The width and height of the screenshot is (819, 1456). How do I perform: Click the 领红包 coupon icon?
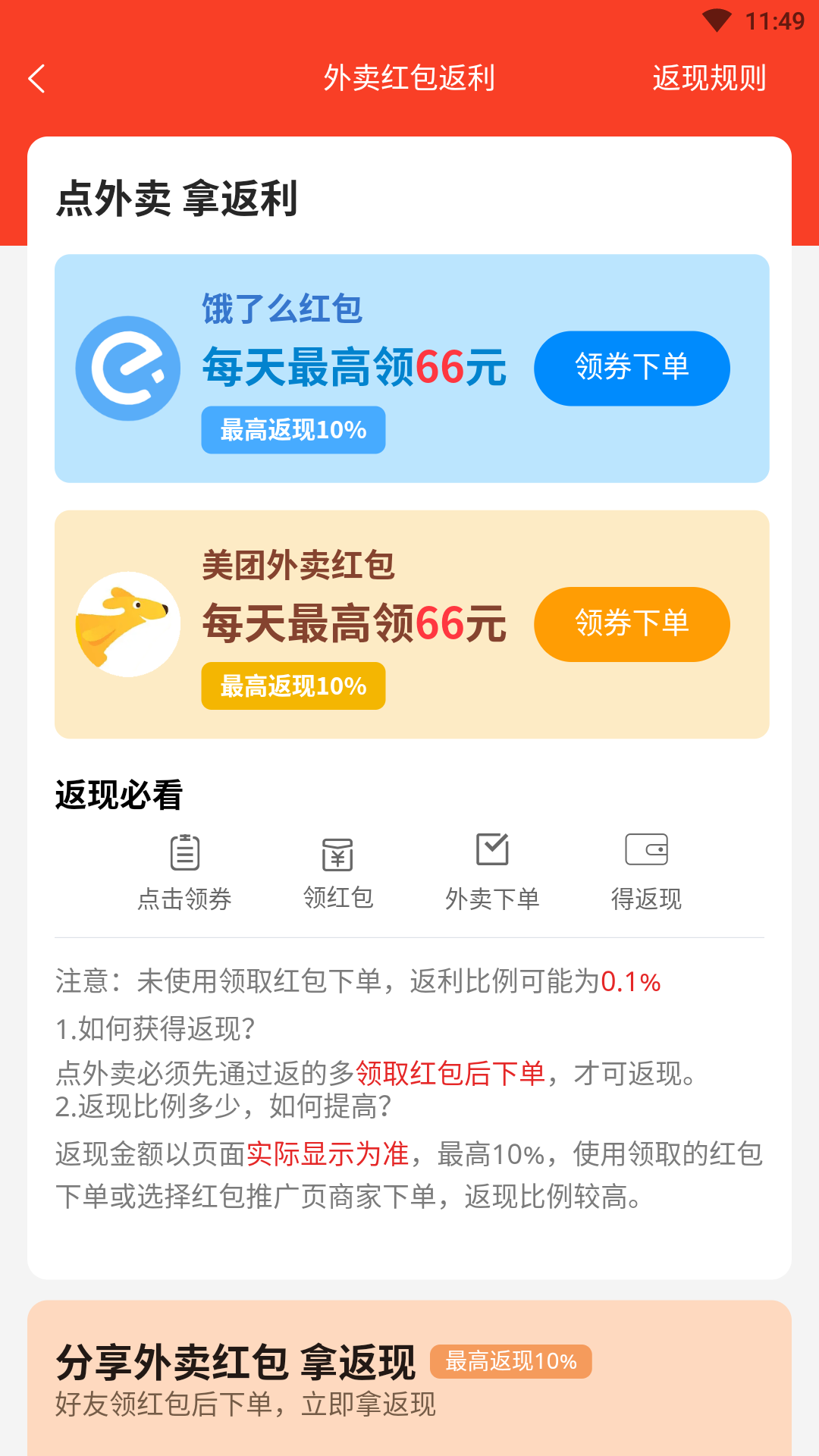(339, 852)
